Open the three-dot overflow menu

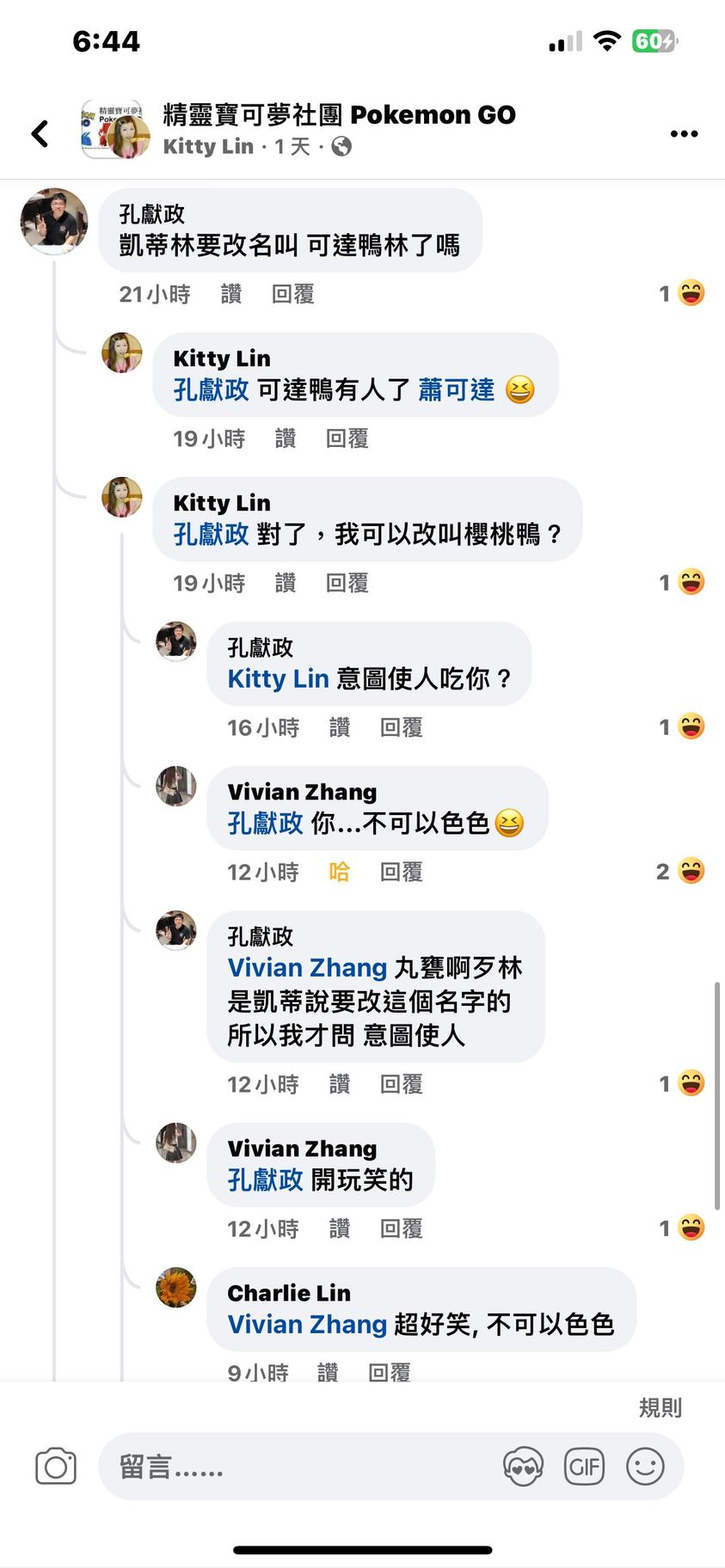[684, 133]
